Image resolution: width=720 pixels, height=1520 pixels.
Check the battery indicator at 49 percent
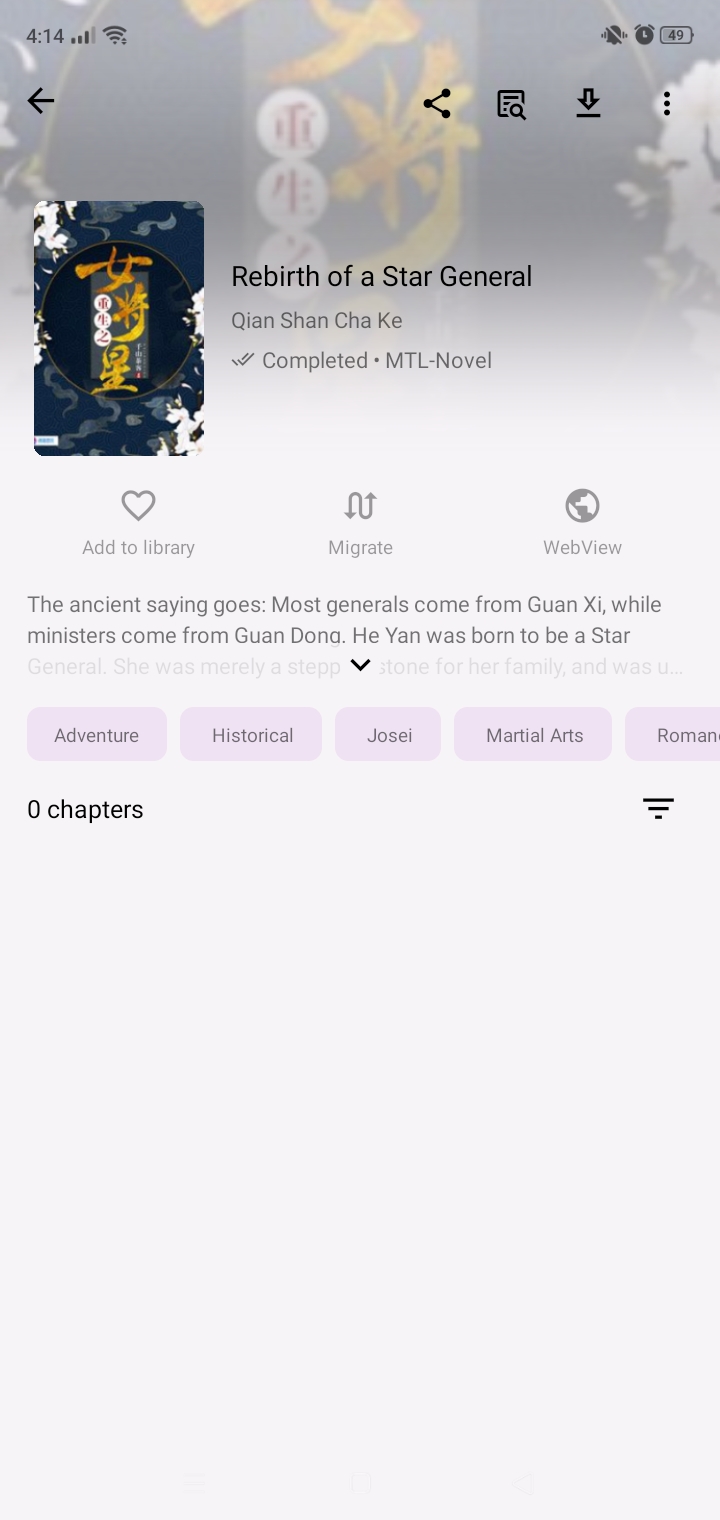[x=675, y=34]
